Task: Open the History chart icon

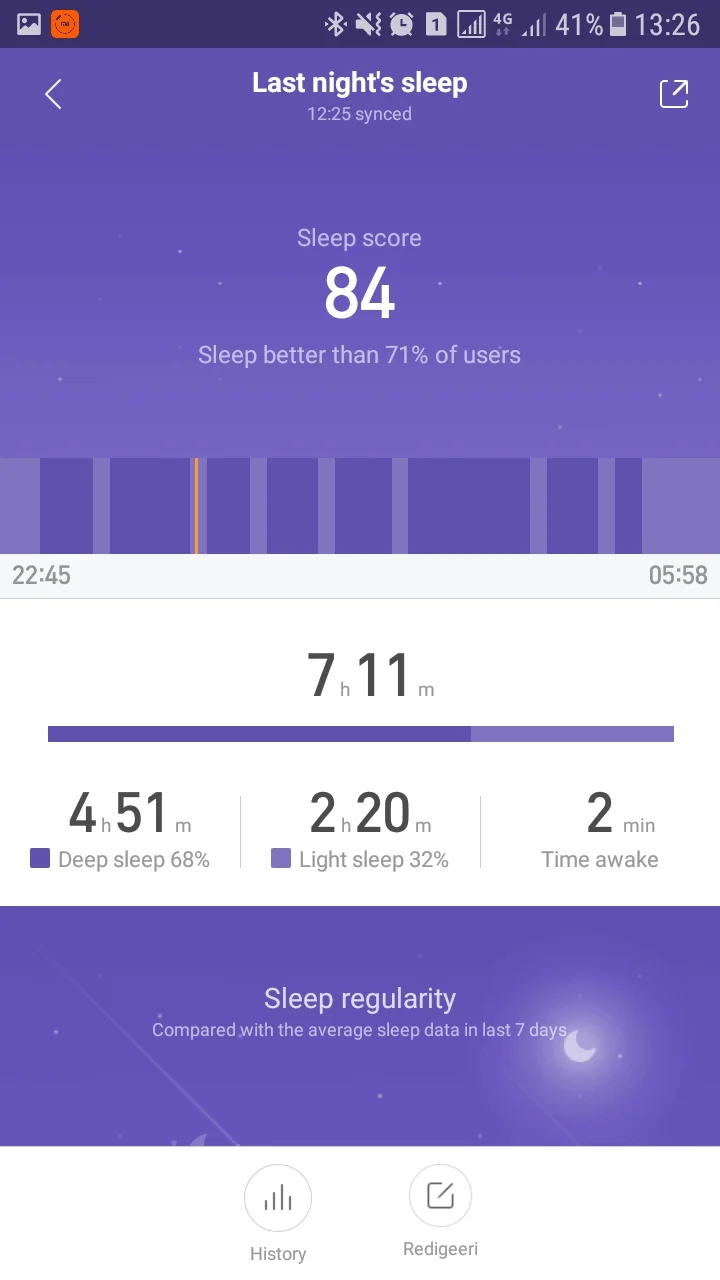Action: click(278, 1196)
